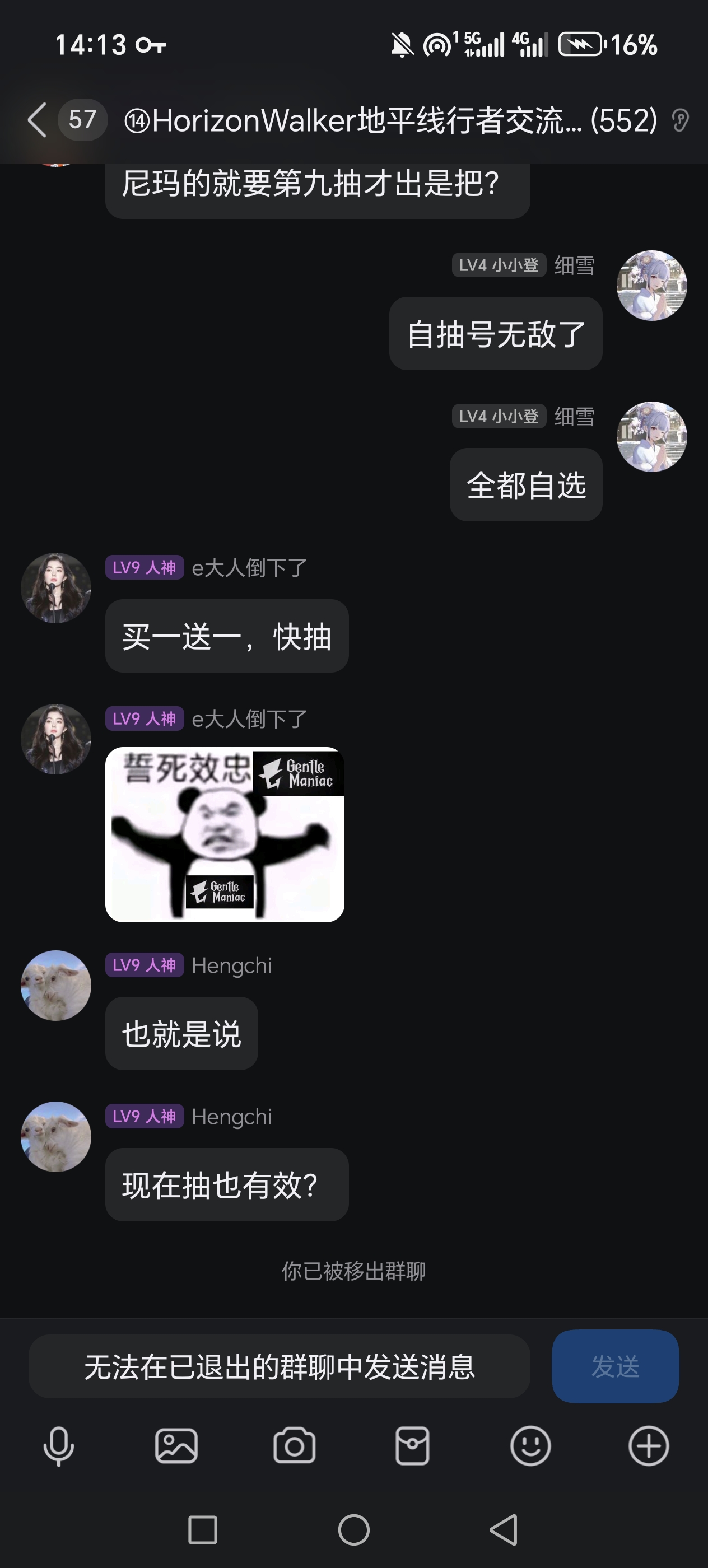Open the camera to take a photo
The image size is (708, 1568).
295,1446
